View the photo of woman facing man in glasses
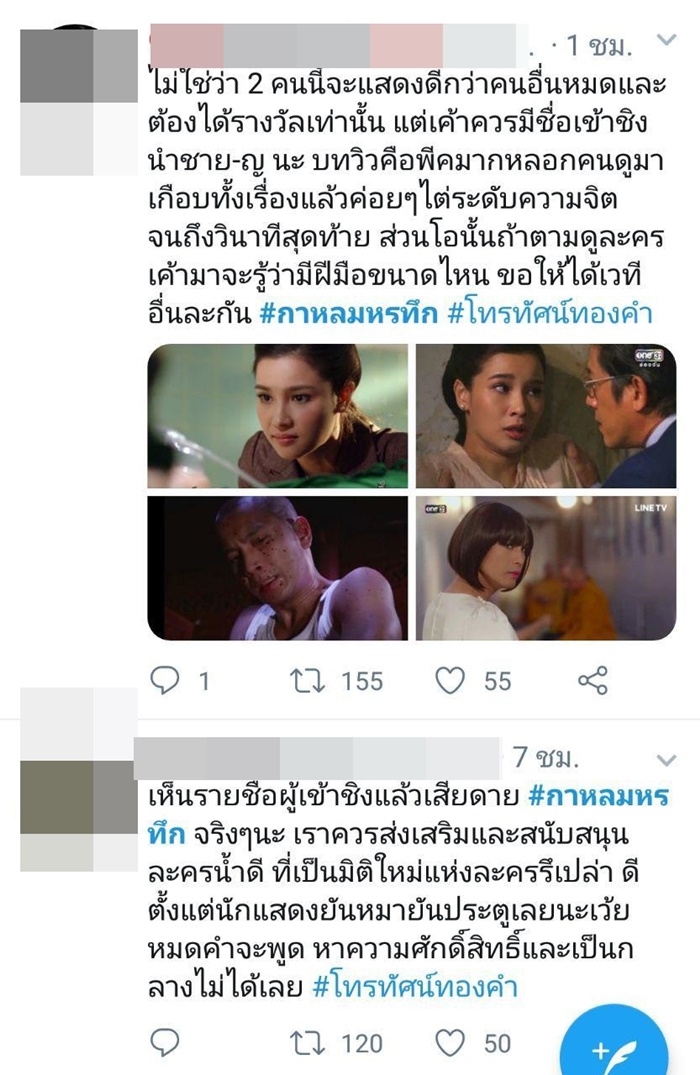Viewport: 700px width, 1075px height. [x=546, y=416]
